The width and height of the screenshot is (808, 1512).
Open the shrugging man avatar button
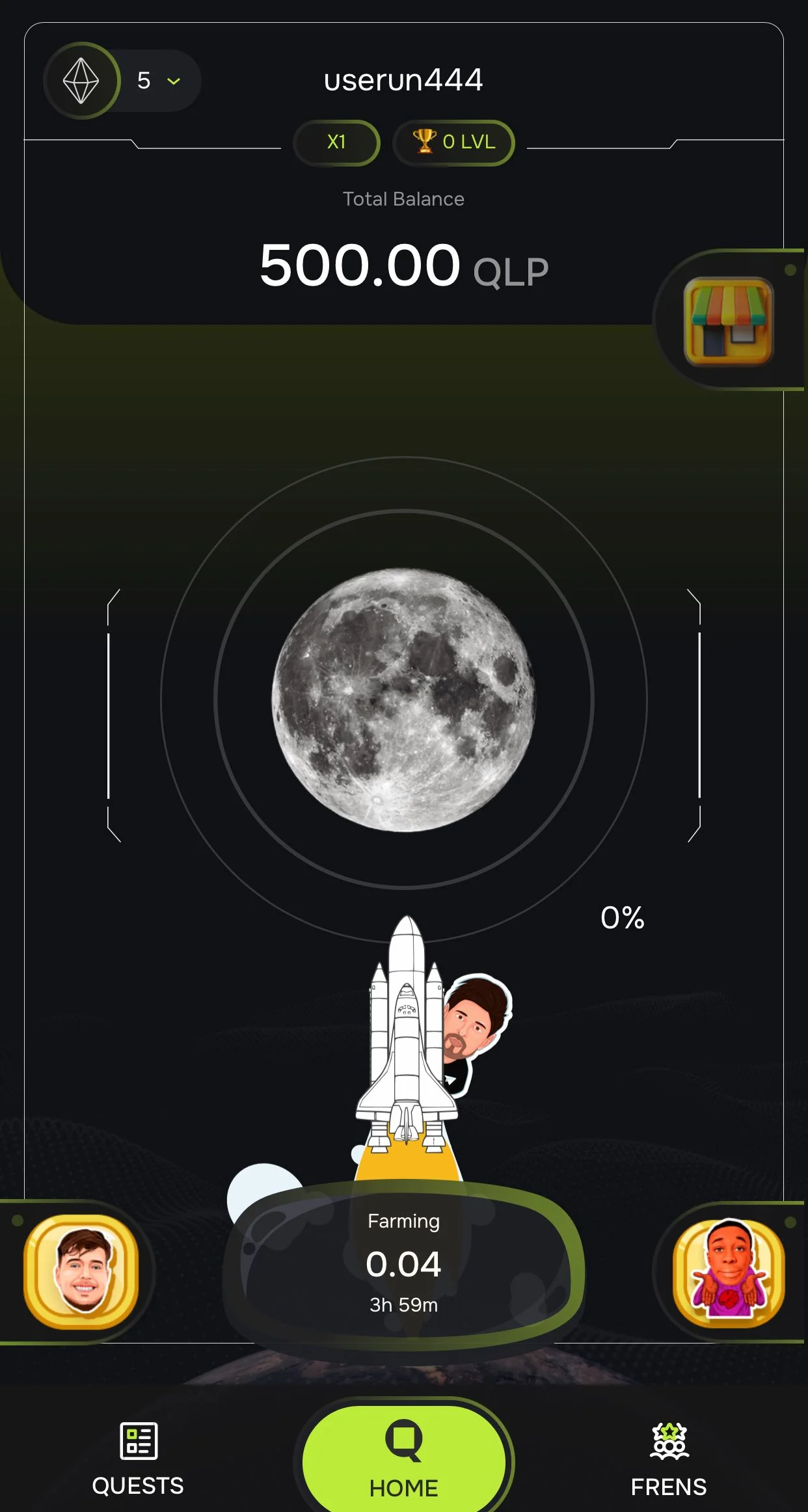coord(729,1273)
